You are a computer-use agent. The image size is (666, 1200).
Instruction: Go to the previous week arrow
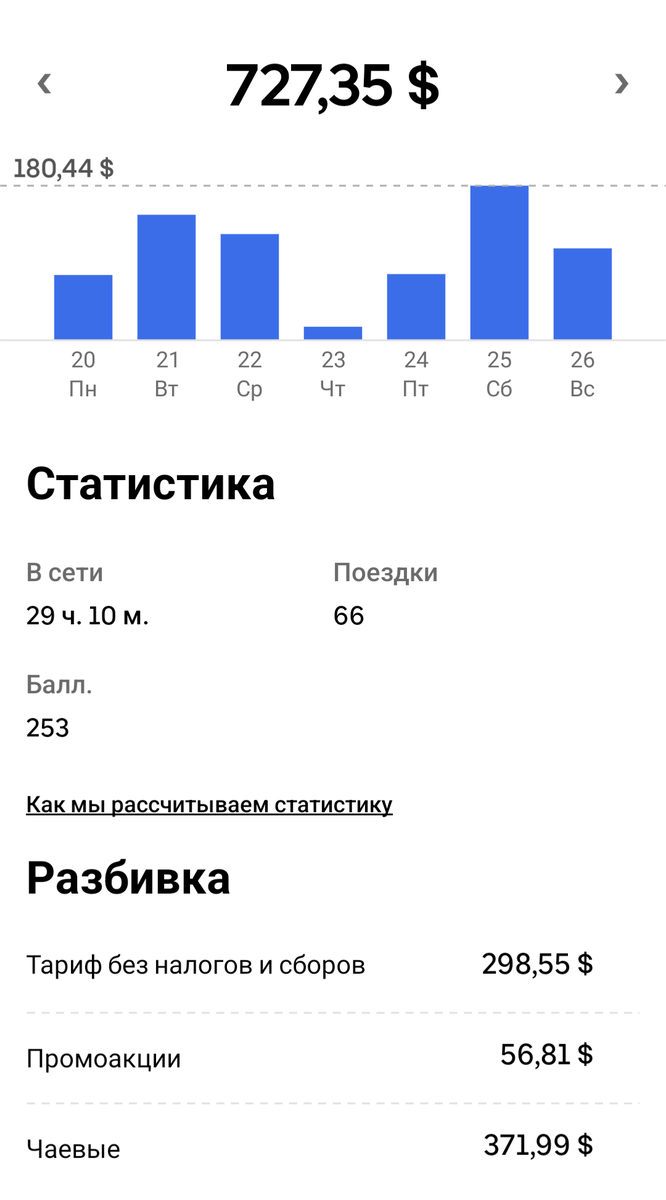click(x=44, y=84)
